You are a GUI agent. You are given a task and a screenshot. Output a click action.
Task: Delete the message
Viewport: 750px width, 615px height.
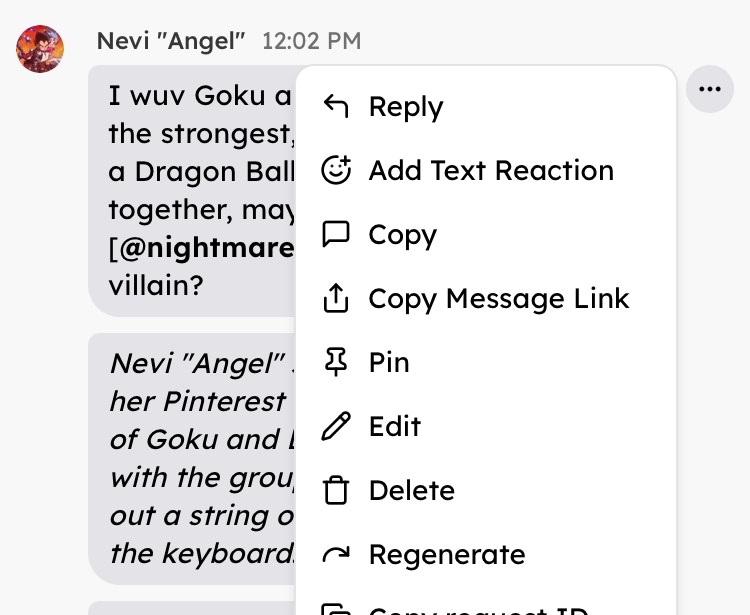point(411,491)
